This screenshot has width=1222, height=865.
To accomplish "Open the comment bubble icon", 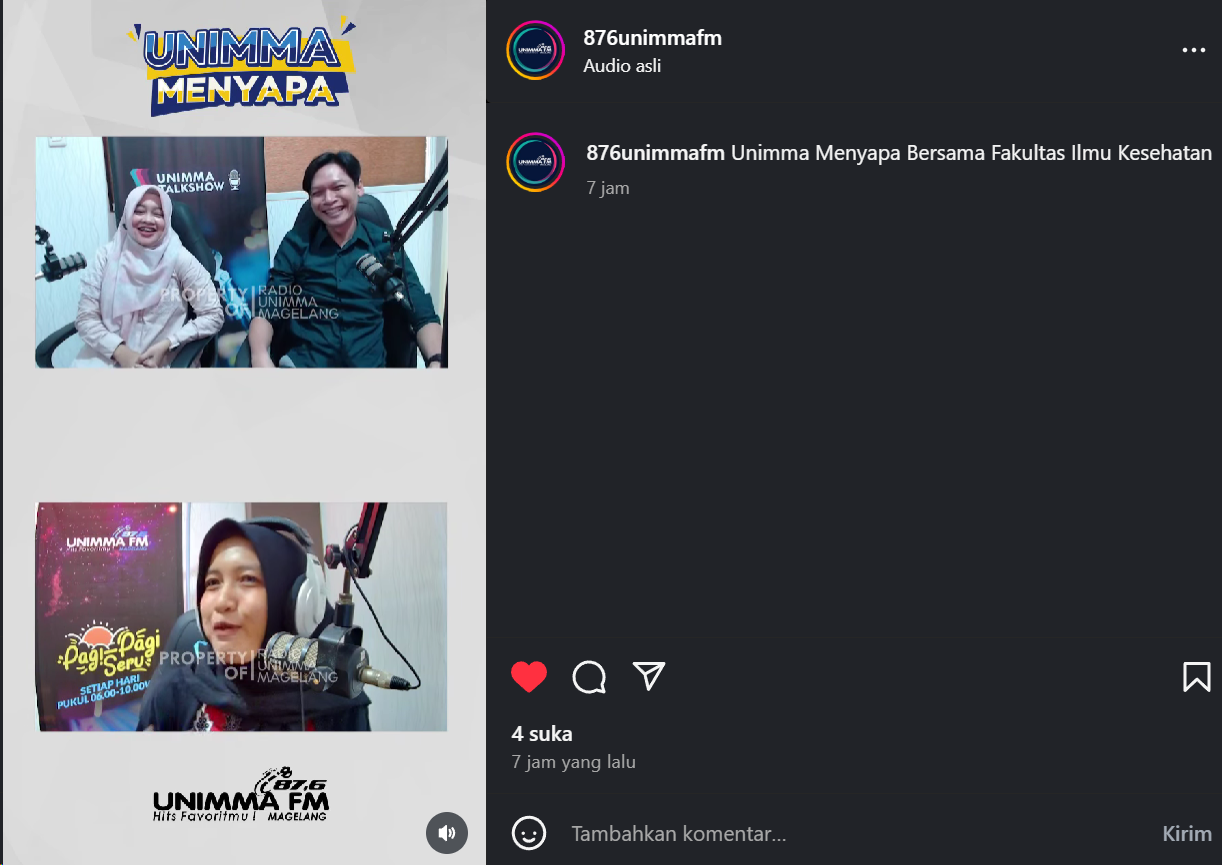I will coord(589,677).
